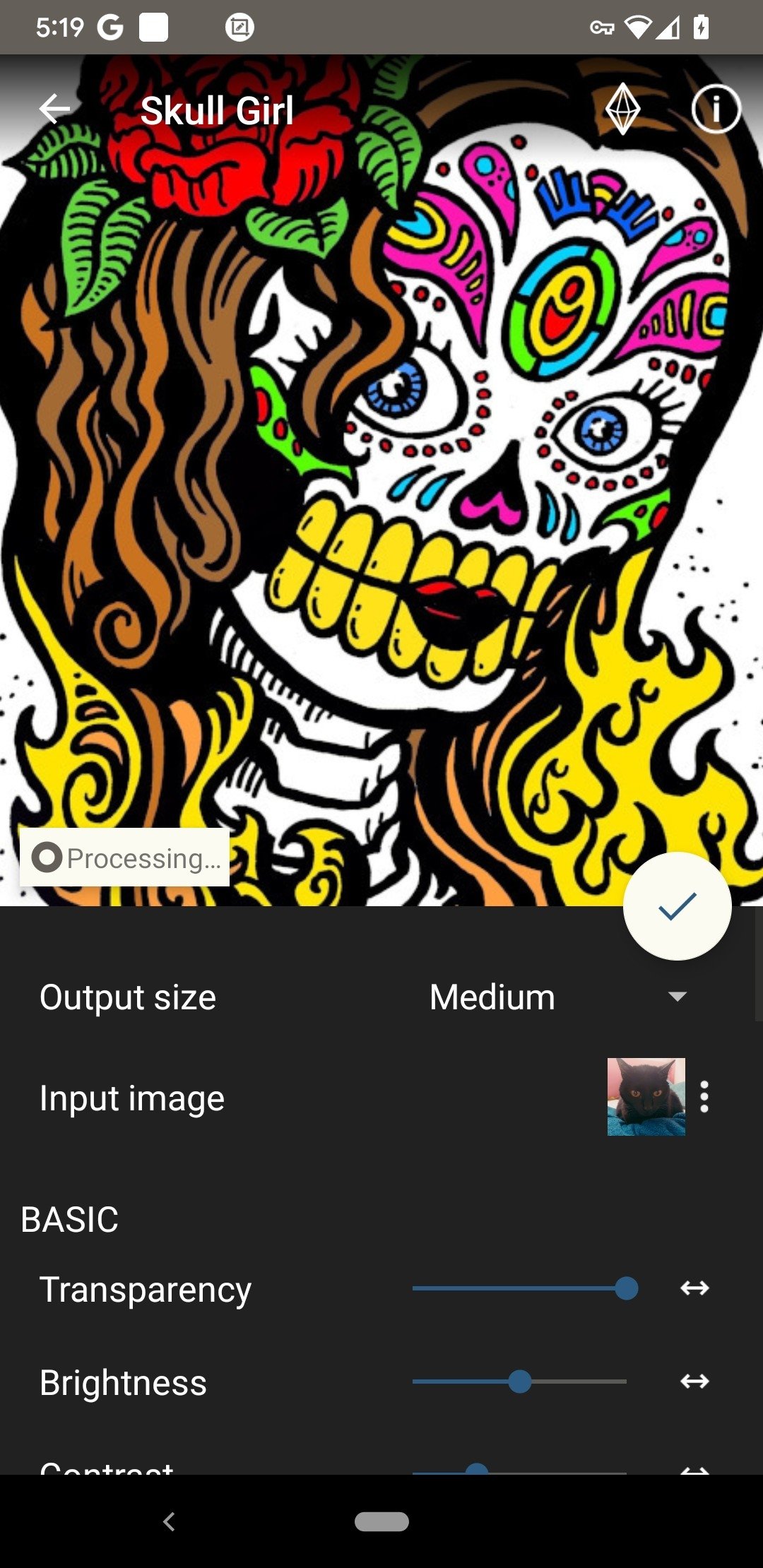The image size is (763, 1568).
Task: Reset Transparency with the double-arrow icon
Action: (694, 1288)
